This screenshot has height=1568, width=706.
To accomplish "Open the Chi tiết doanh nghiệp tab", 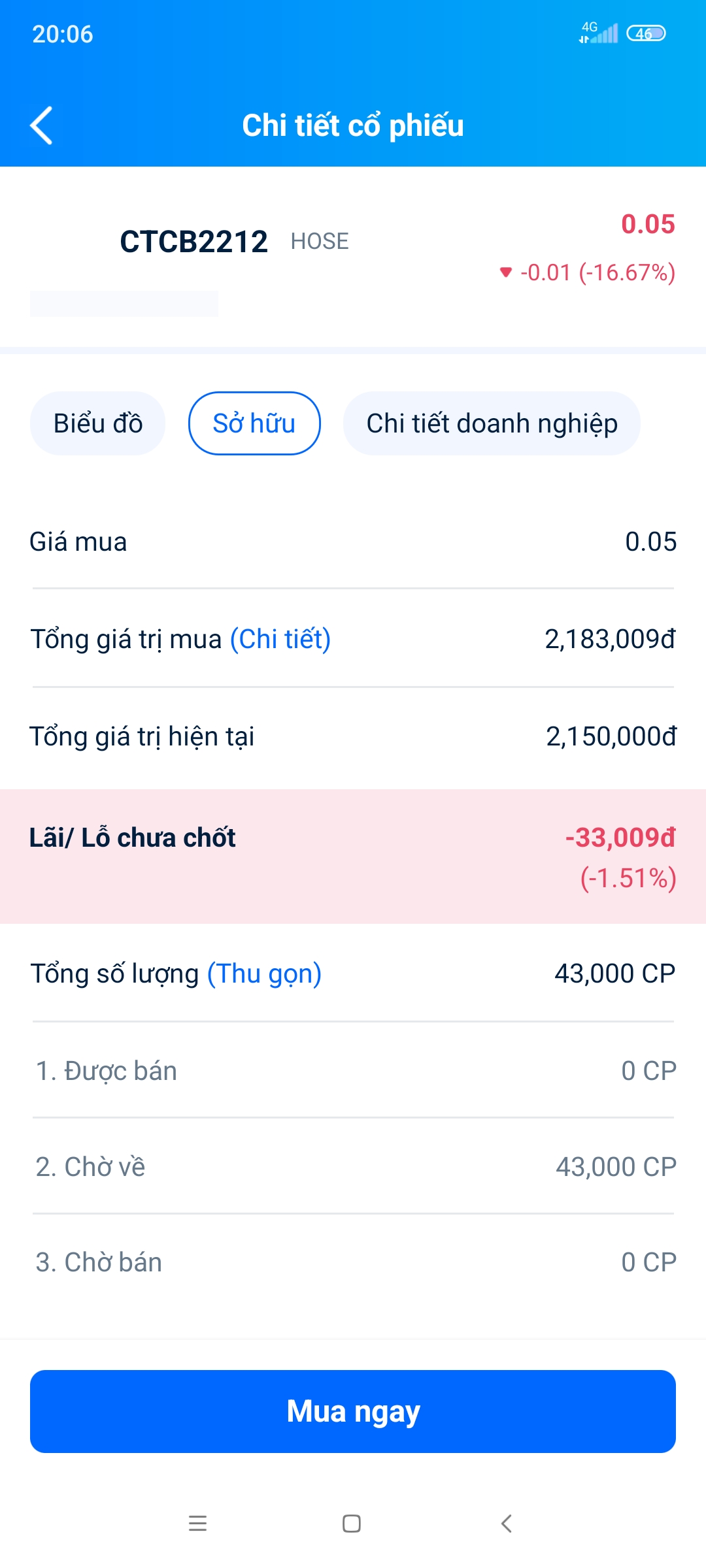I will click(492, 423).
